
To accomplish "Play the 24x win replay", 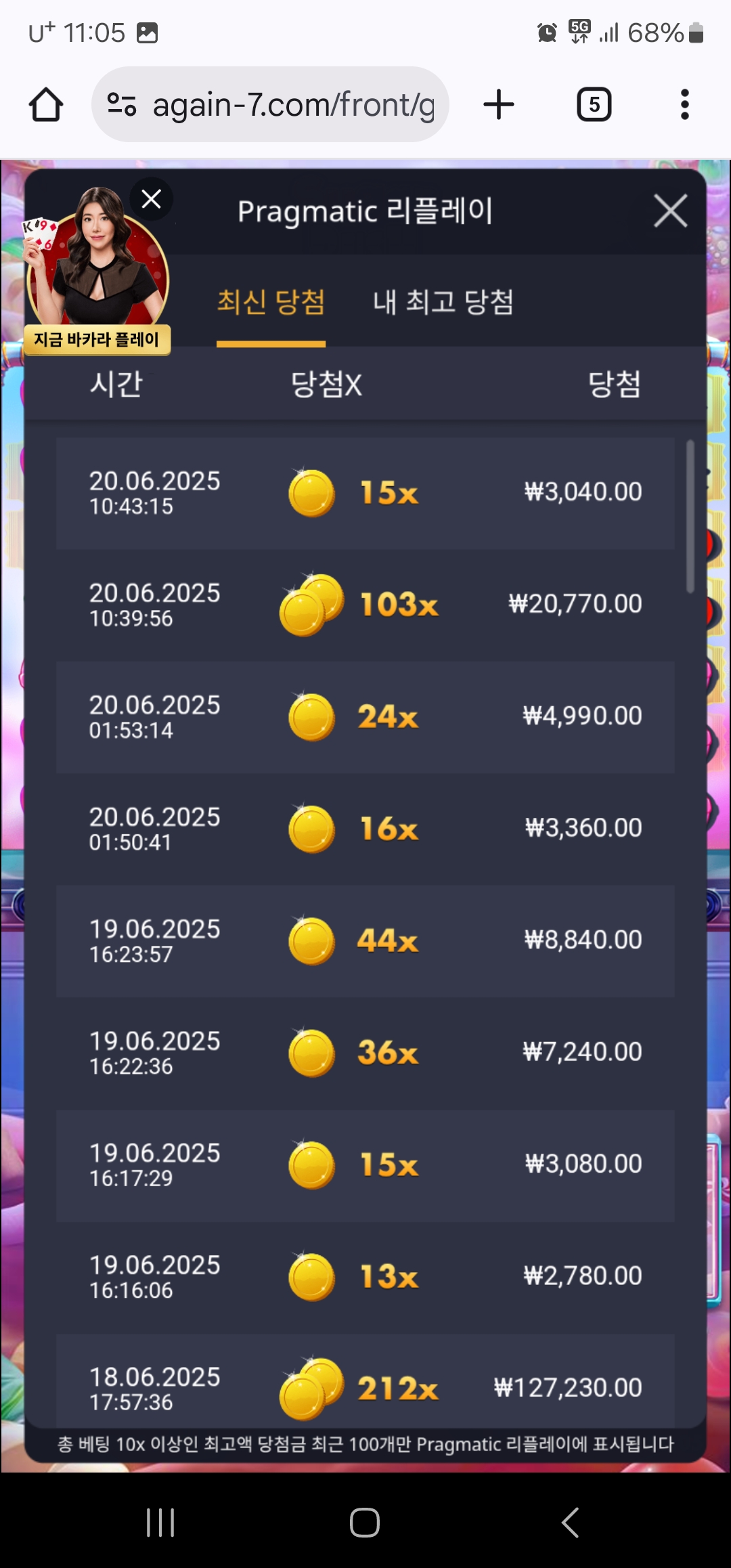I will click(365, 717).
